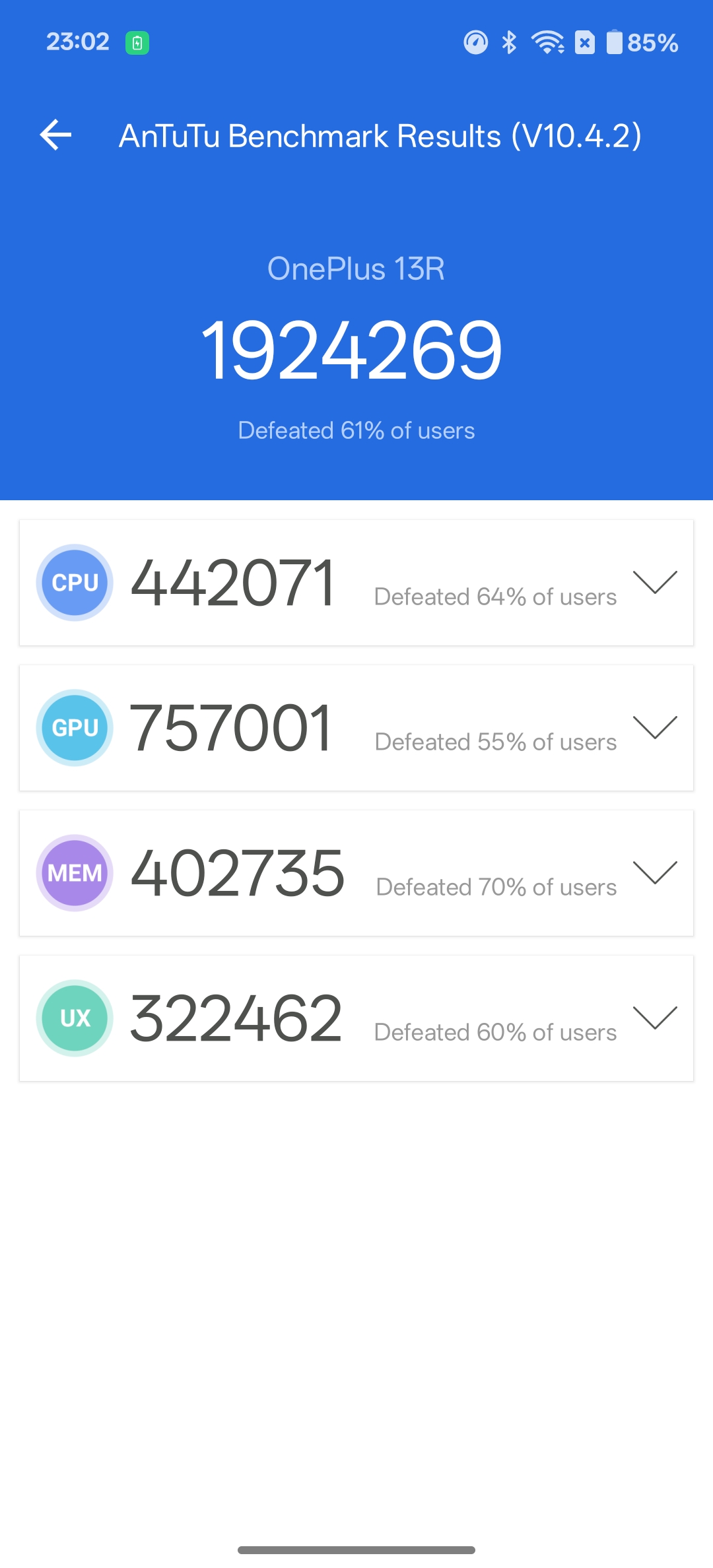The image size is (713, 1568).
Task: Go back using the arrow icon
Action: point(56,135)
